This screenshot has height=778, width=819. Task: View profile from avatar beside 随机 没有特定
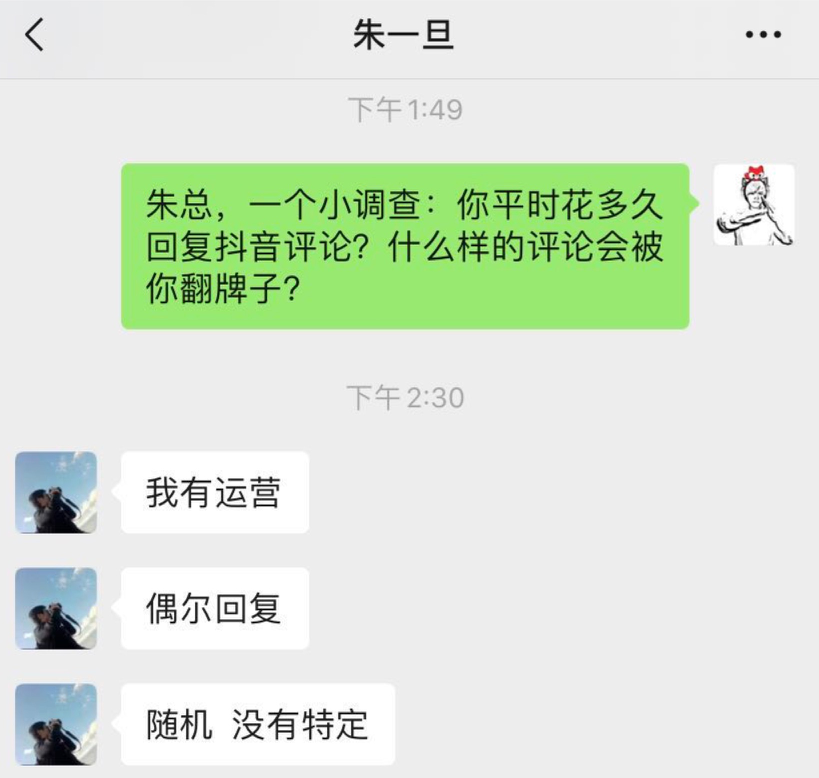pos(56,724)
